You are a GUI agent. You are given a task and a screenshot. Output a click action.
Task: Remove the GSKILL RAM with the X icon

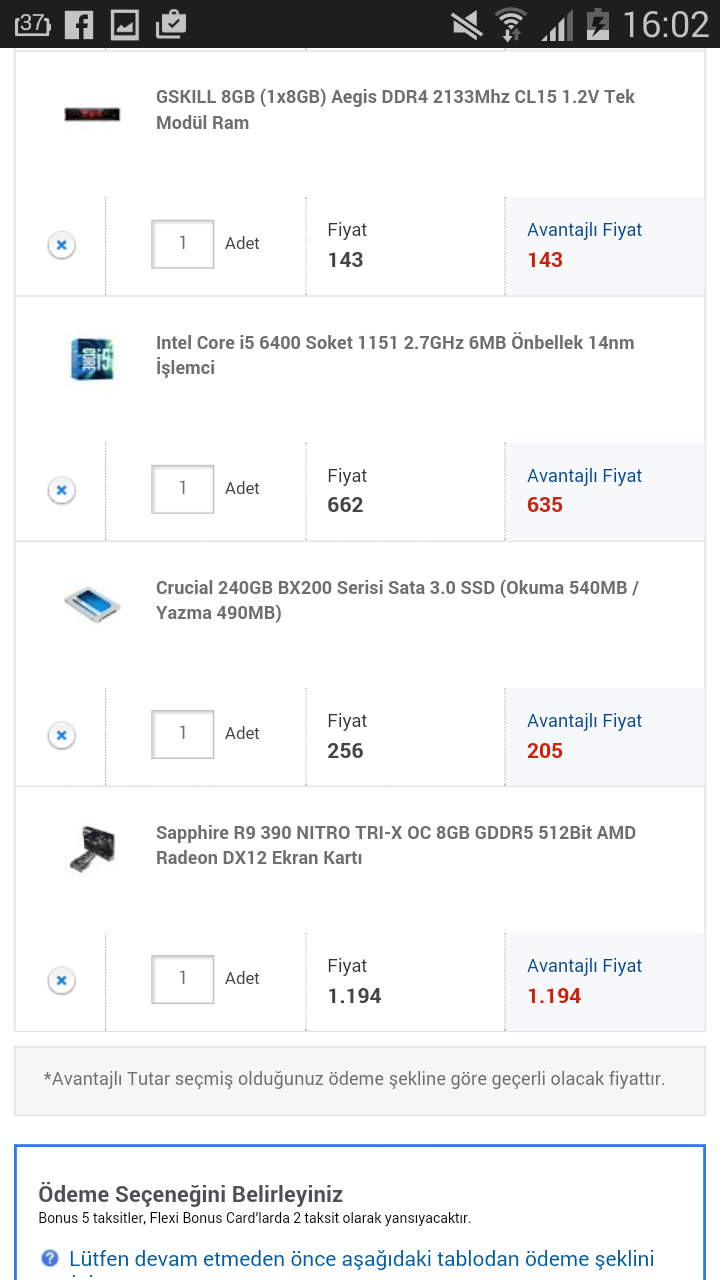point(61,244)
